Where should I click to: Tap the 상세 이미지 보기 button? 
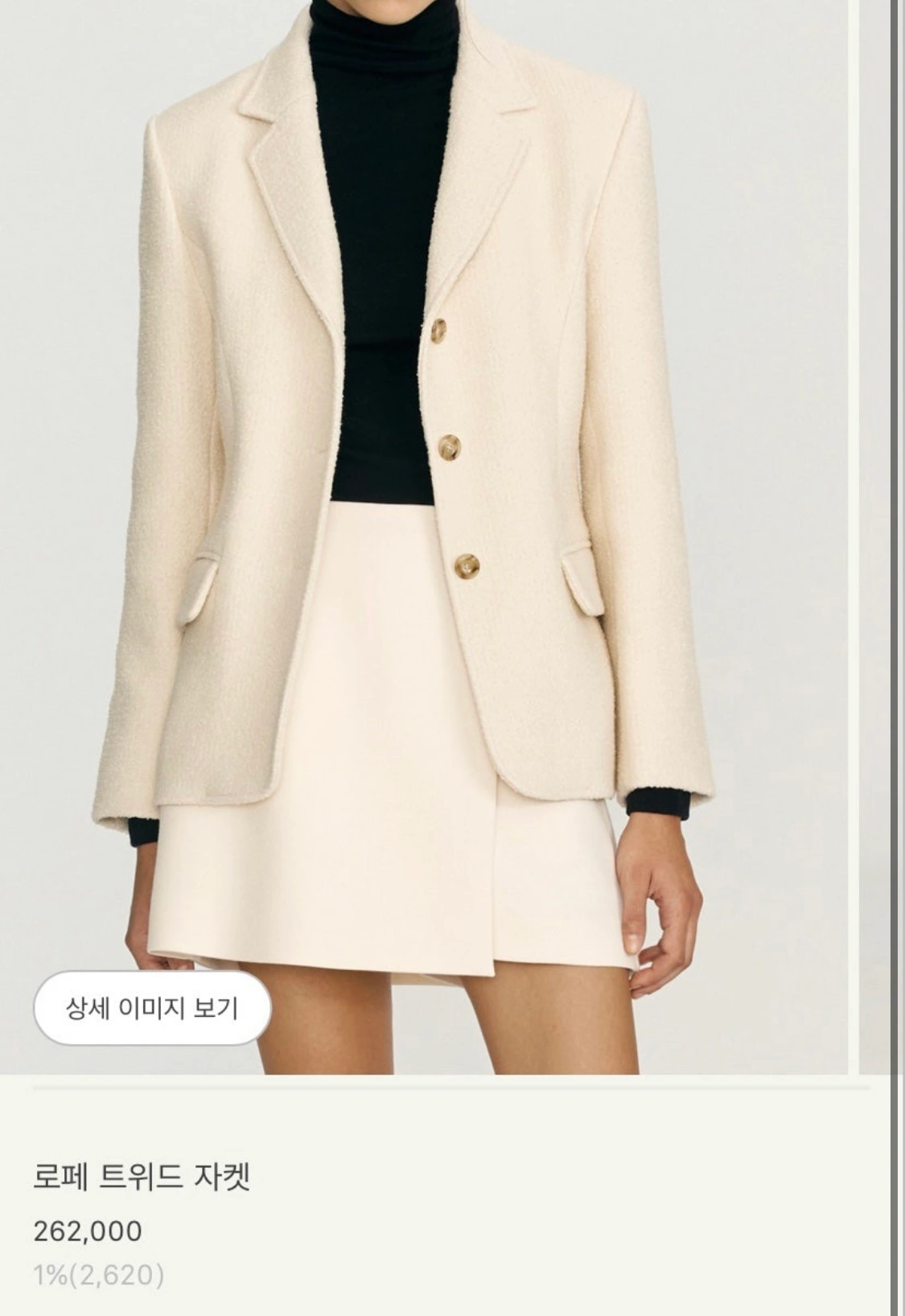[152, 1008]
